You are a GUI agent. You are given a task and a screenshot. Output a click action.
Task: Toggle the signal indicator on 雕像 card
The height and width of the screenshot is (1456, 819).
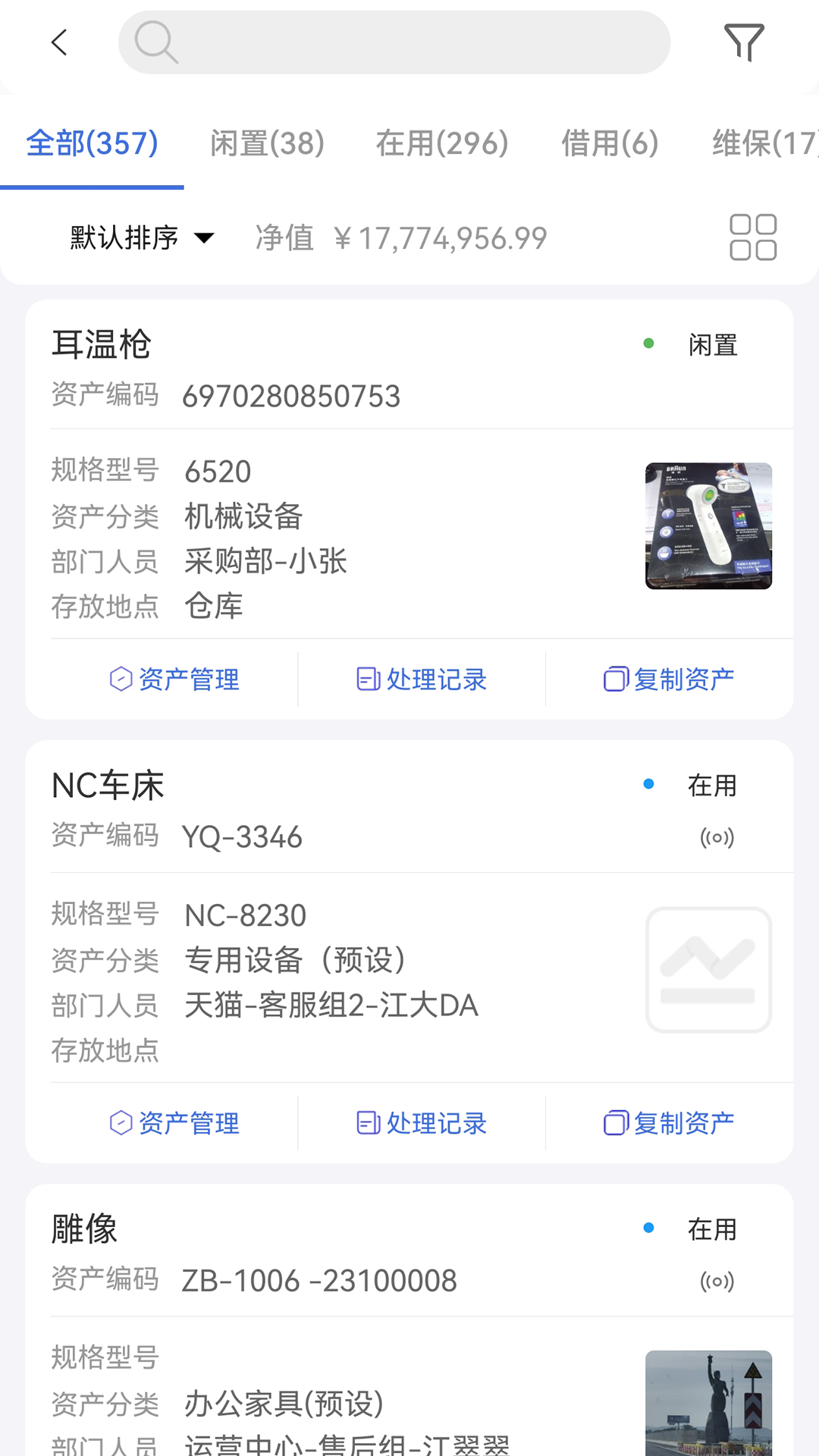click(x=716, y=1282)
